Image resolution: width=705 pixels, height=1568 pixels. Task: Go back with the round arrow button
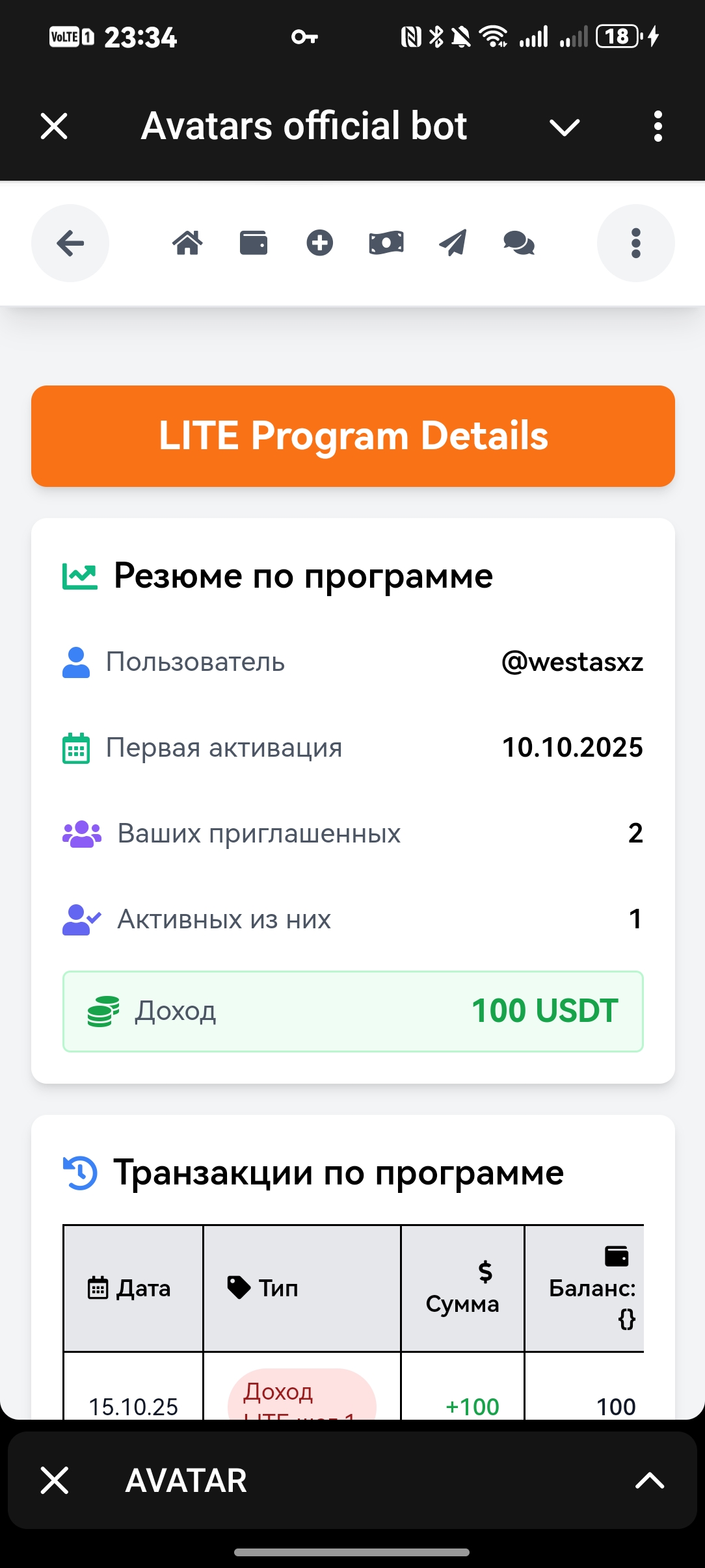coord(70,244)
